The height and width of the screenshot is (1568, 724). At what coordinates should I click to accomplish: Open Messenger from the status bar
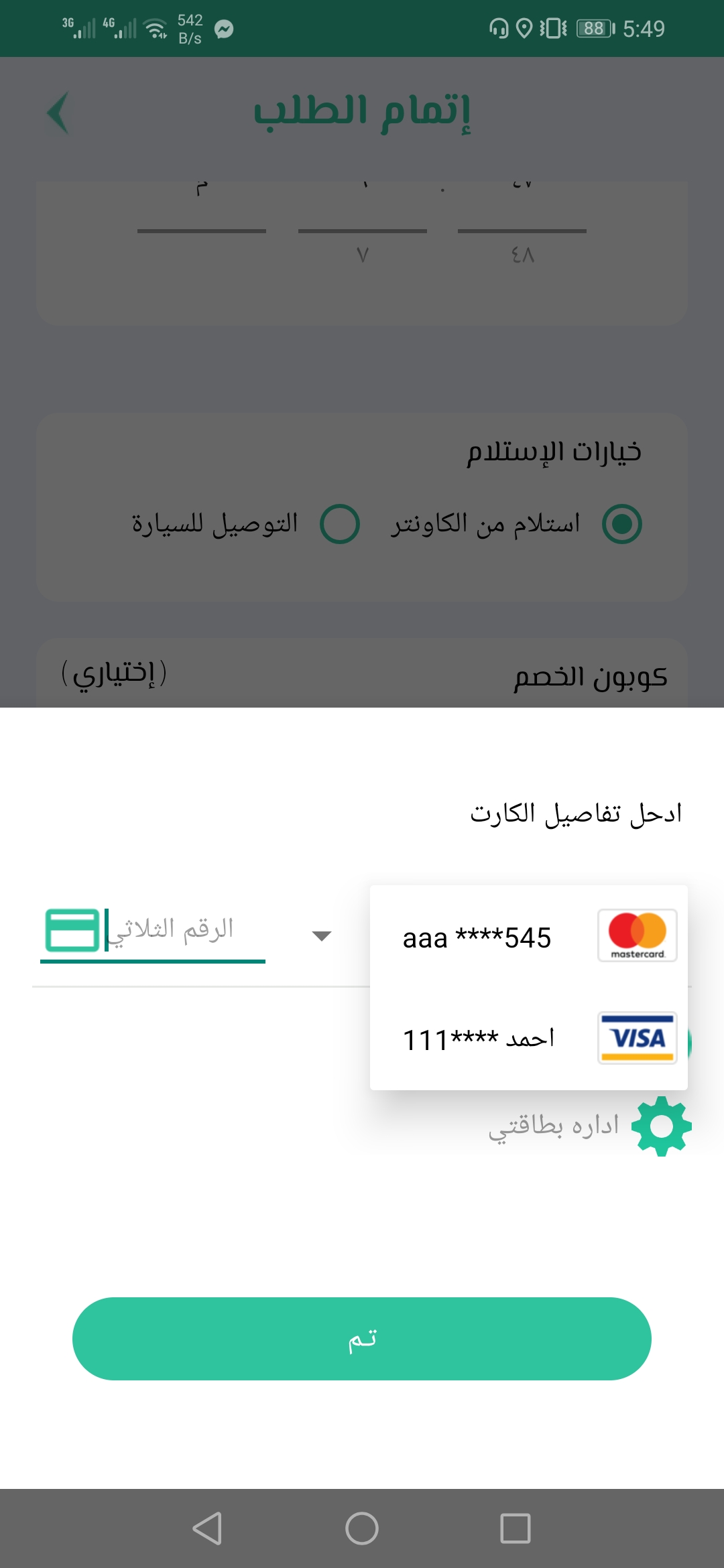click(x=225, y=29)
